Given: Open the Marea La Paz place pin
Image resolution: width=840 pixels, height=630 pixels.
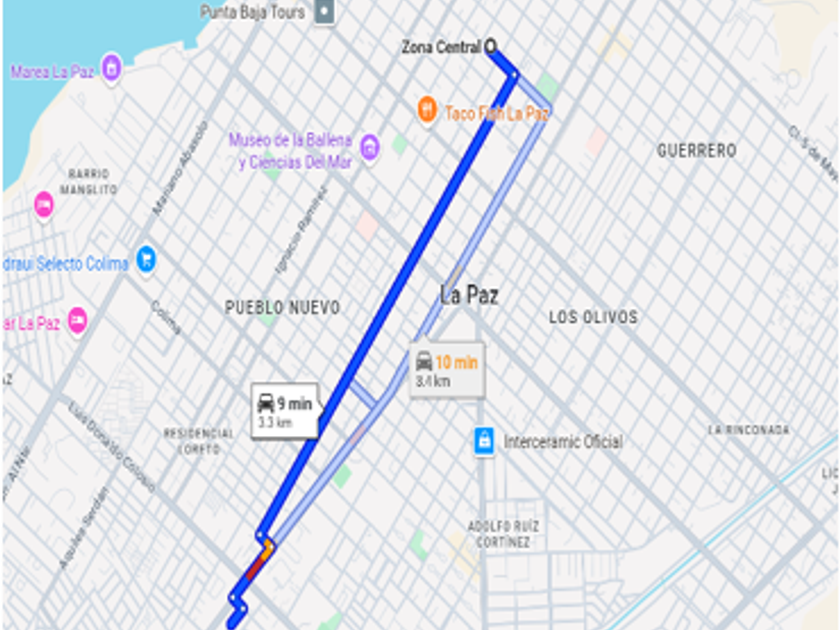Looking at the screenshot, I should click(111, 69).
